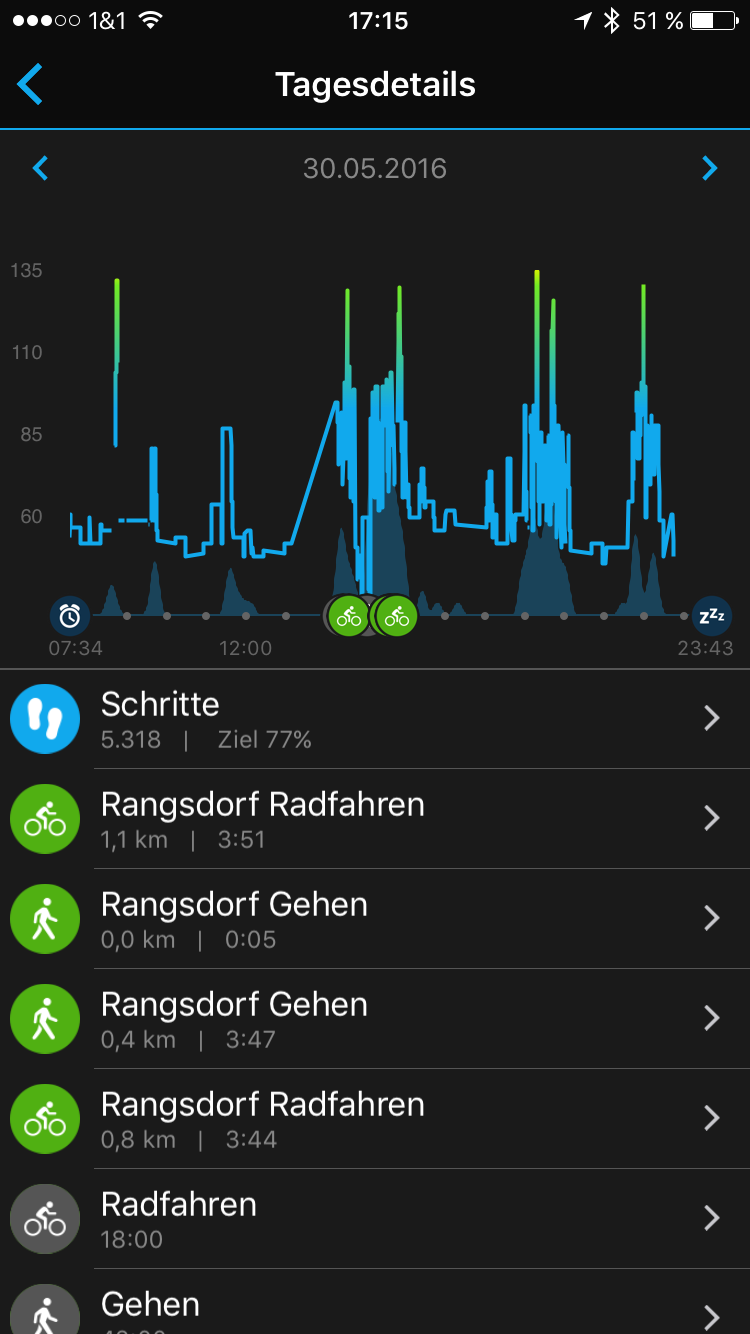Open the Schritte details
This screenshot has width=750, height=1334.
pyautogui.click(x=375, y=718)
